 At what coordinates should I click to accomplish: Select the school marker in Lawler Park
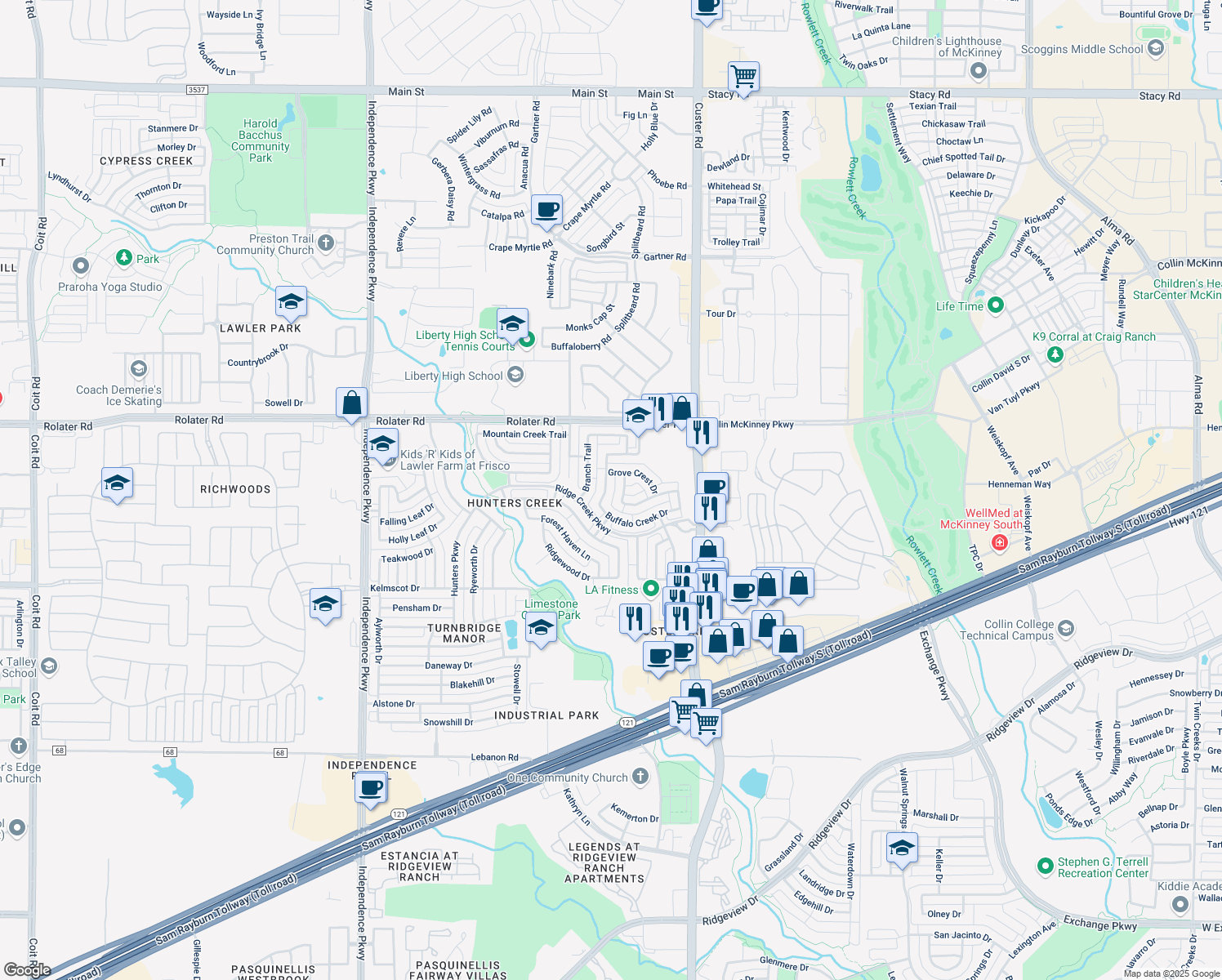291,303
